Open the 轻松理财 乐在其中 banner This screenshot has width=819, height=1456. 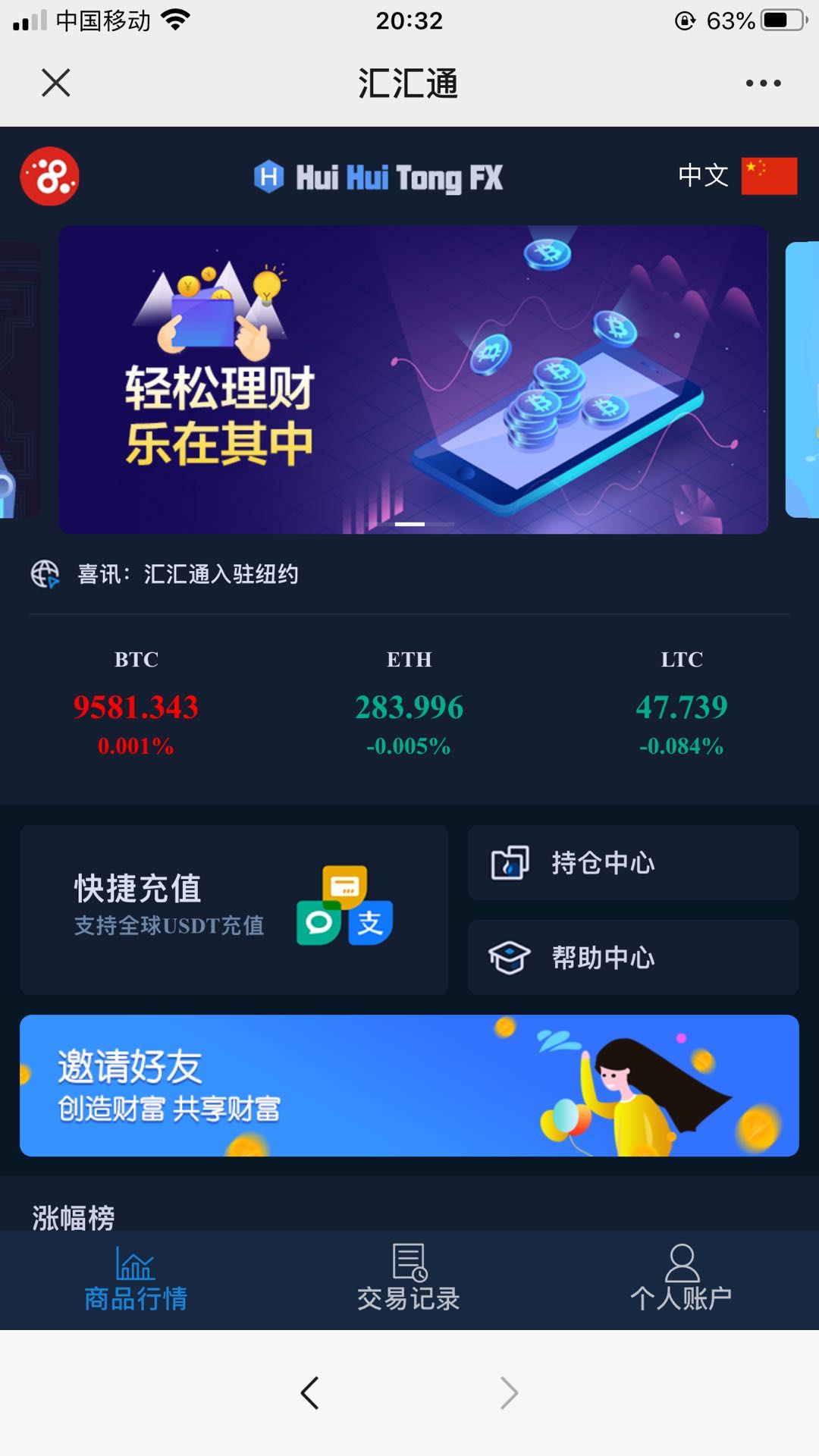(x=413, y=379)
